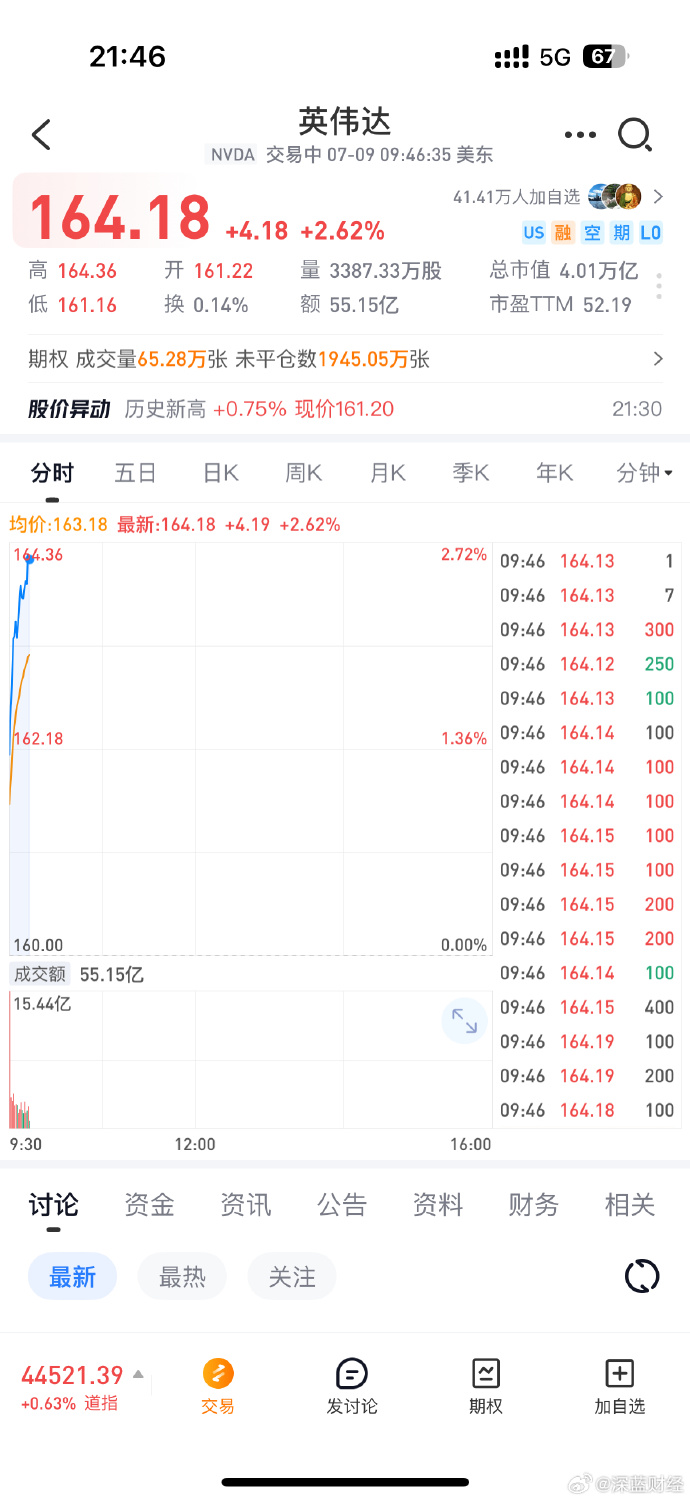Image resolution: width=690 pixels, height=1500 pixels.
Task: Go back using the top-left arrow
Action: [x=41, y=135]
